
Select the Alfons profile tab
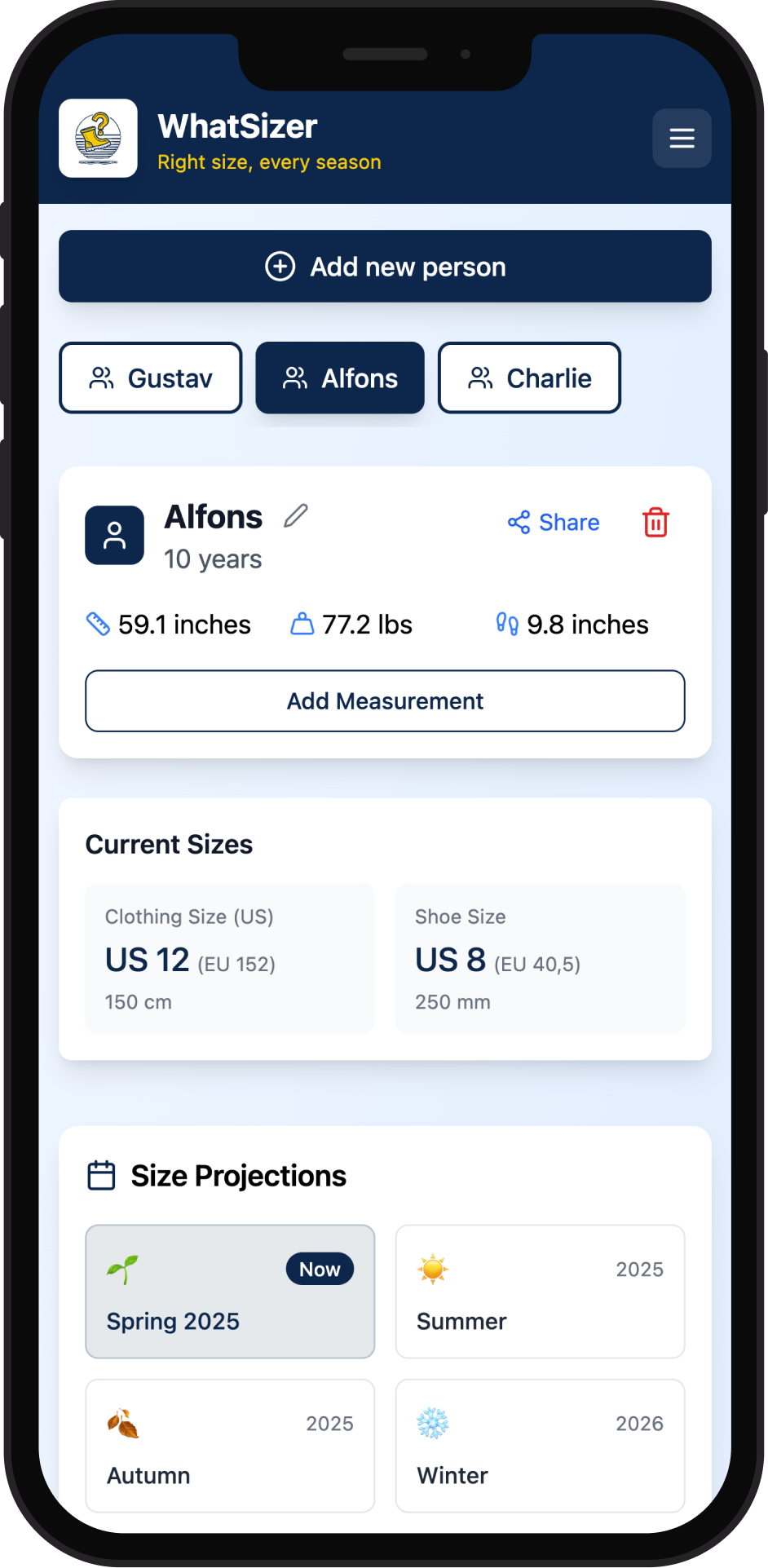point(340,378)
